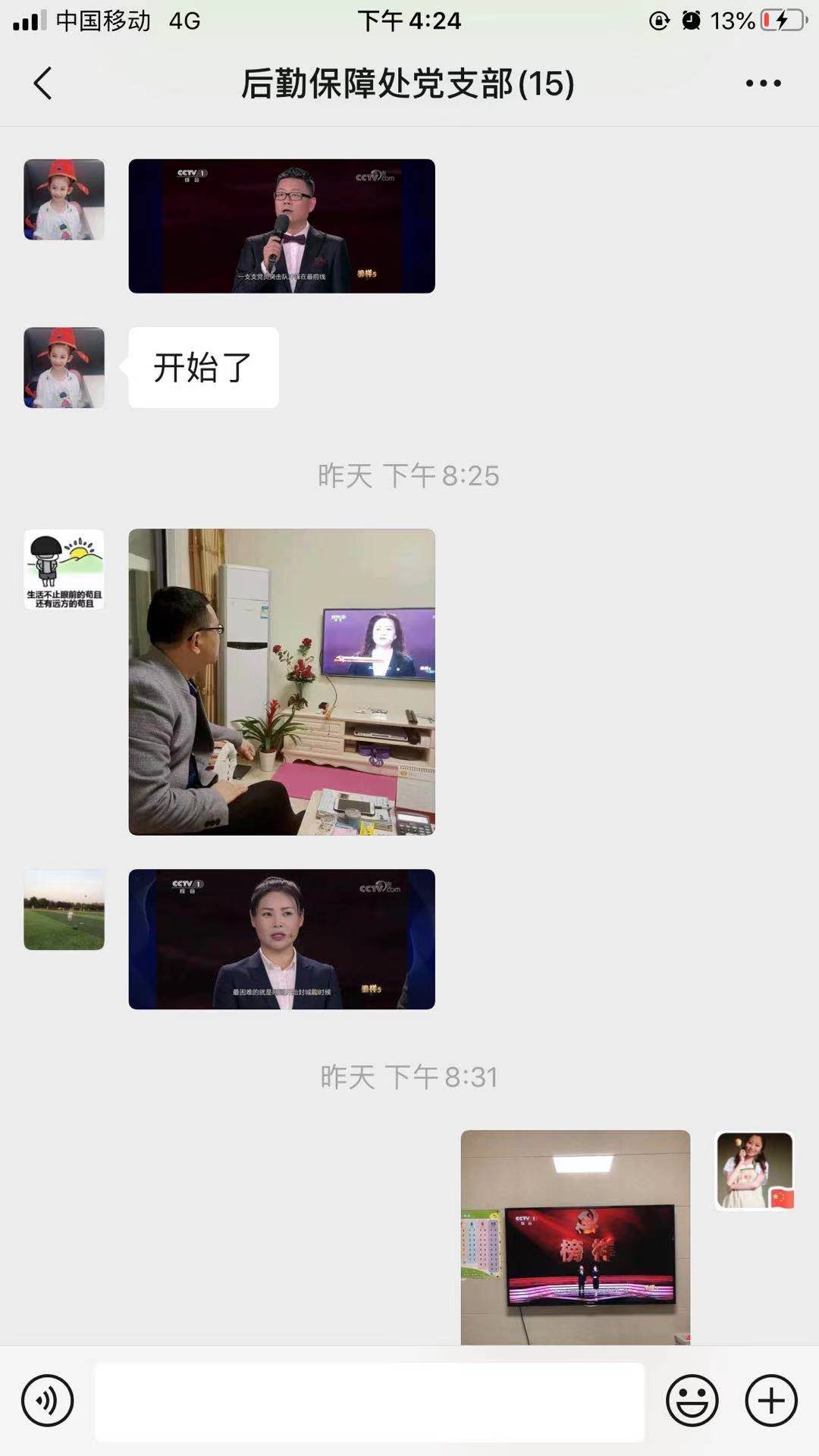
Task: Open the photo of a man watching TV
Action: pyautogui.click(x=281, y=682)
